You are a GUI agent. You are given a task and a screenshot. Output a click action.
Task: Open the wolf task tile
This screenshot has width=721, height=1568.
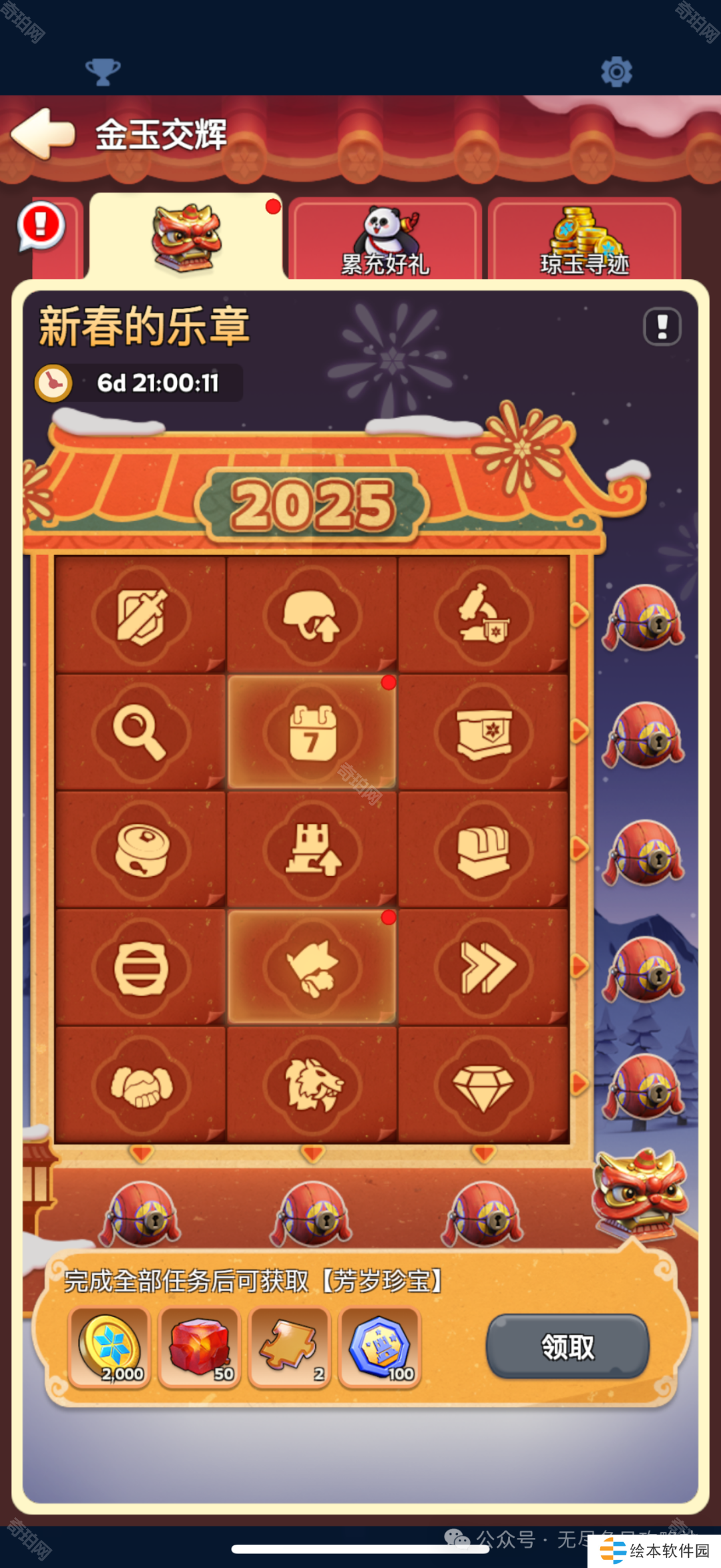click(x=312, y=967)
